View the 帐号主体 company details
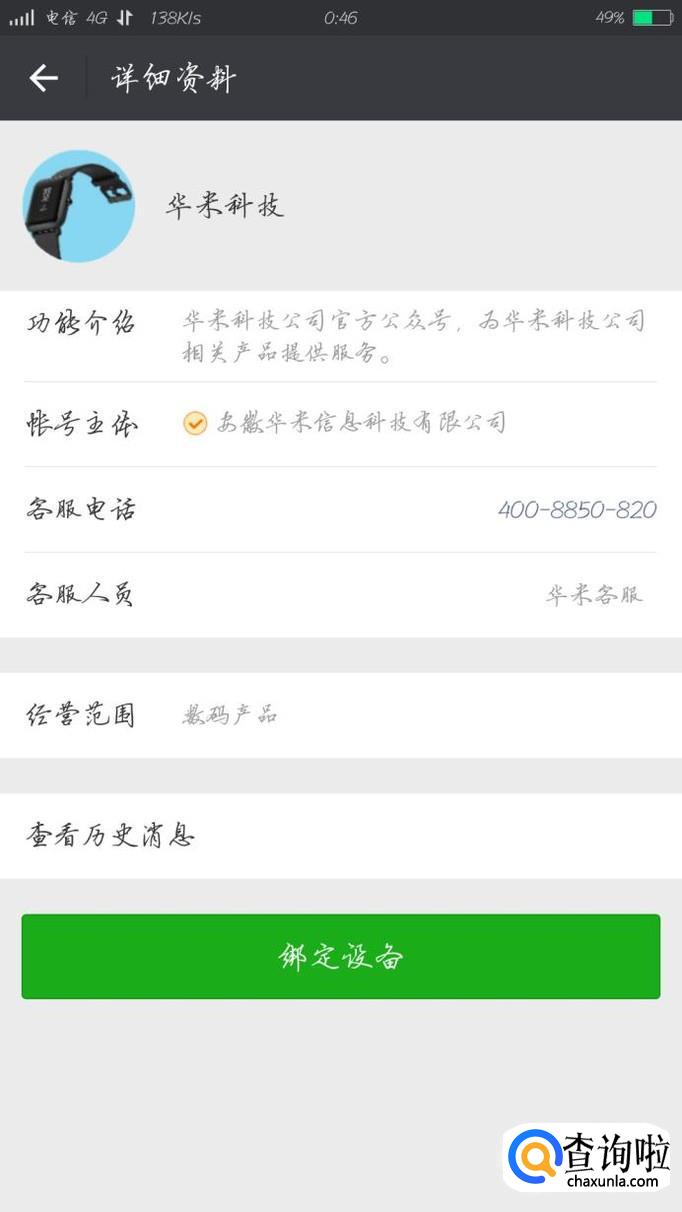The height and width of the screenshot is (1212, 682). [x=360, y=423]
